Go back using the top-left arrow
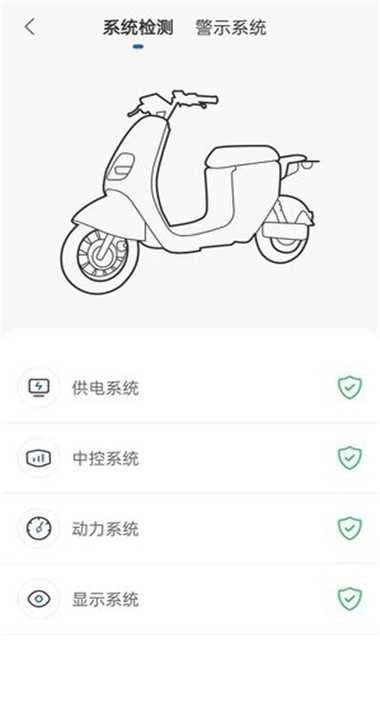Viewport: 380px width, 720px height. (30, 27)
